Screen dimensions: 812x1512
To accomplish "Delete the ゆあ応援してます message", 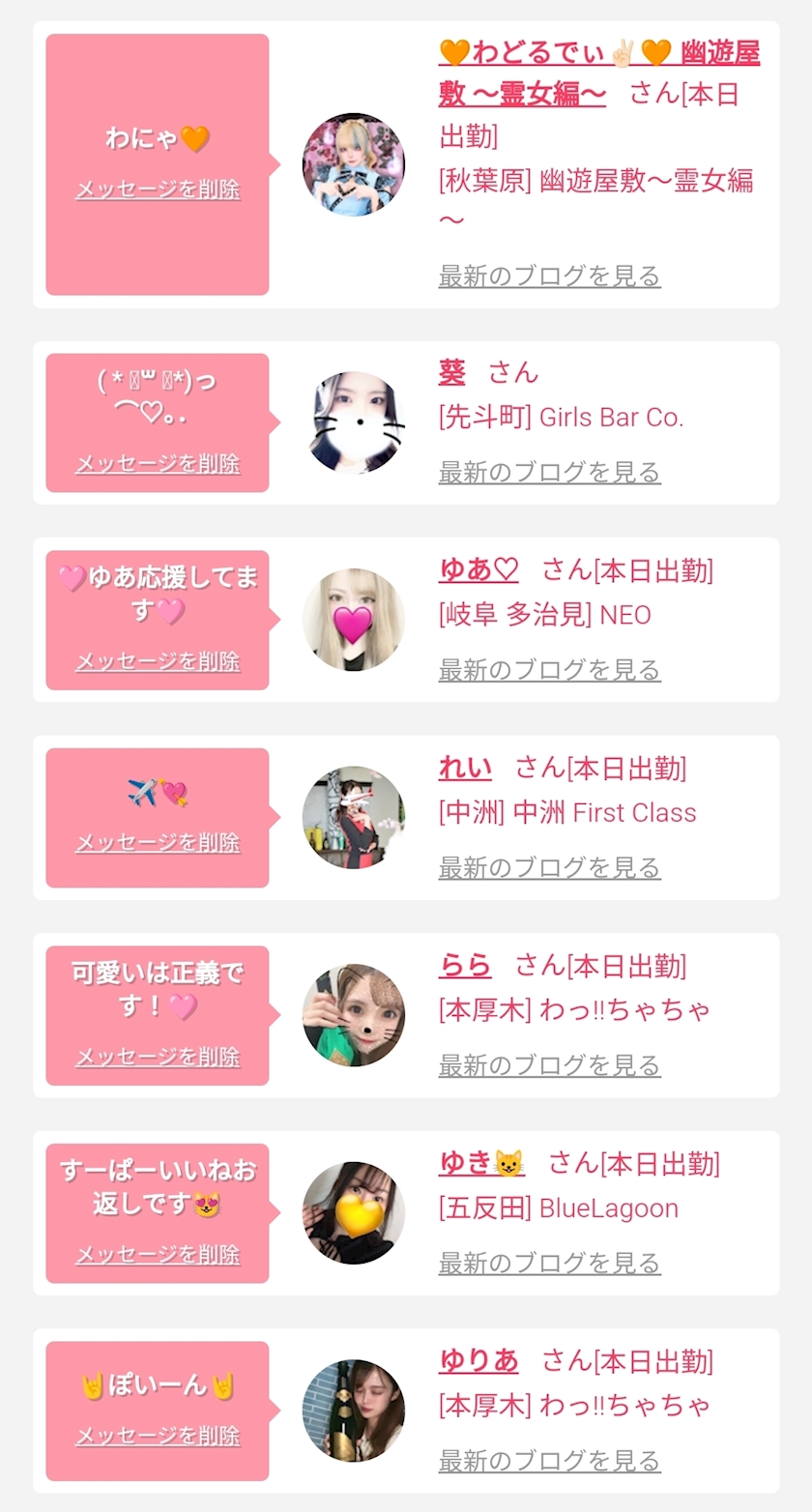I will click(x=158, y=662).
